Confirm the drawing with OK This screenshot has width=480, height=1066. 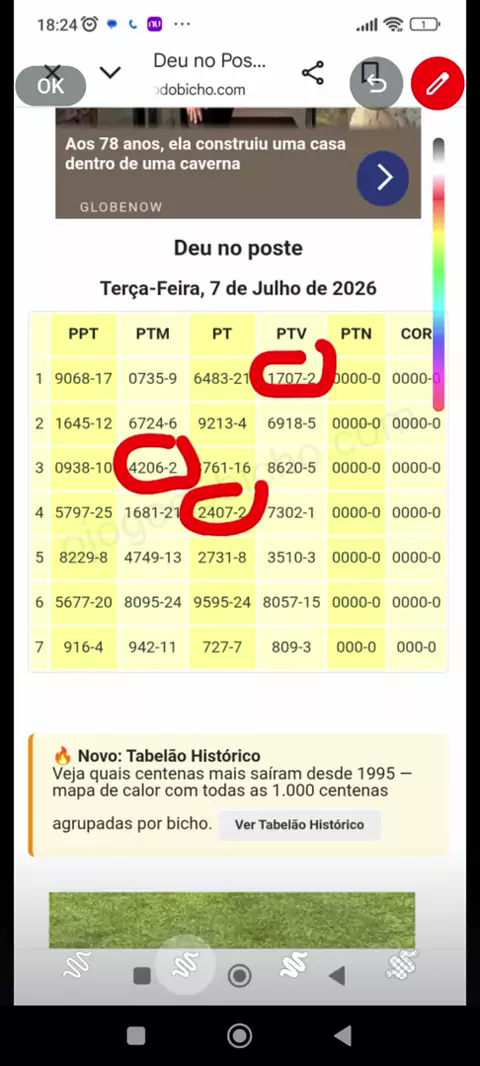(50, 86)
